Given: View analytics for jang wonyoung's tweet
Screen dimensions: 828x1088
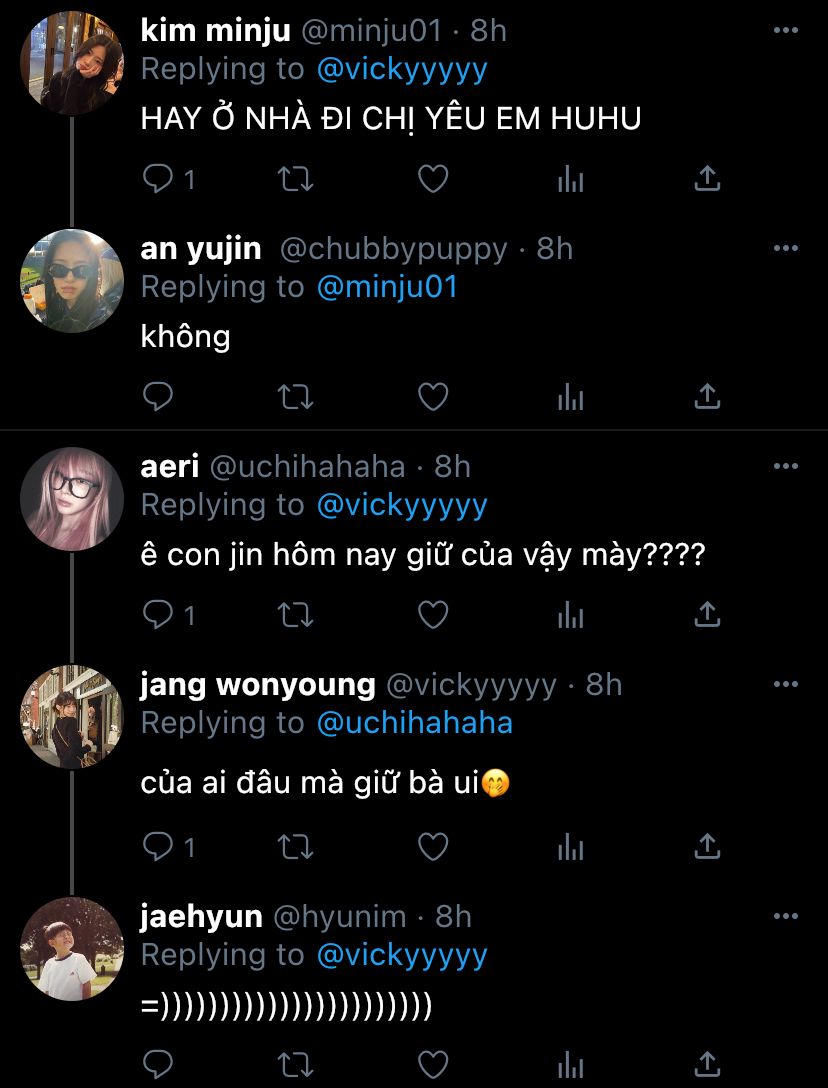Looking at the screenshot, I should (571, 847).
